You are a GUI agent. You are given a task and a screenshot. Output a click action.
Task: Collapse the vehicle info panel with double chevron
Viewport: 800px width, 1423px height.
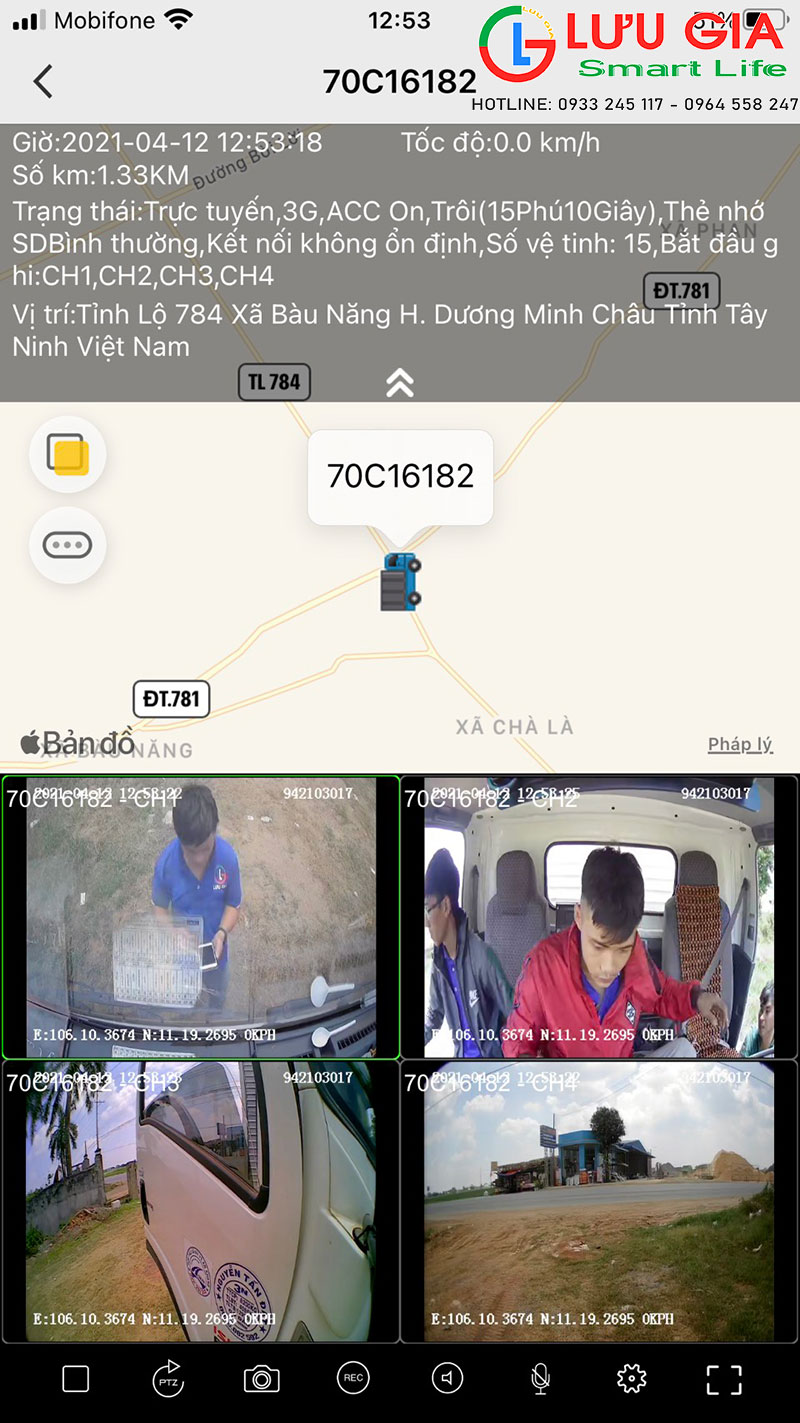click(400, 382)
